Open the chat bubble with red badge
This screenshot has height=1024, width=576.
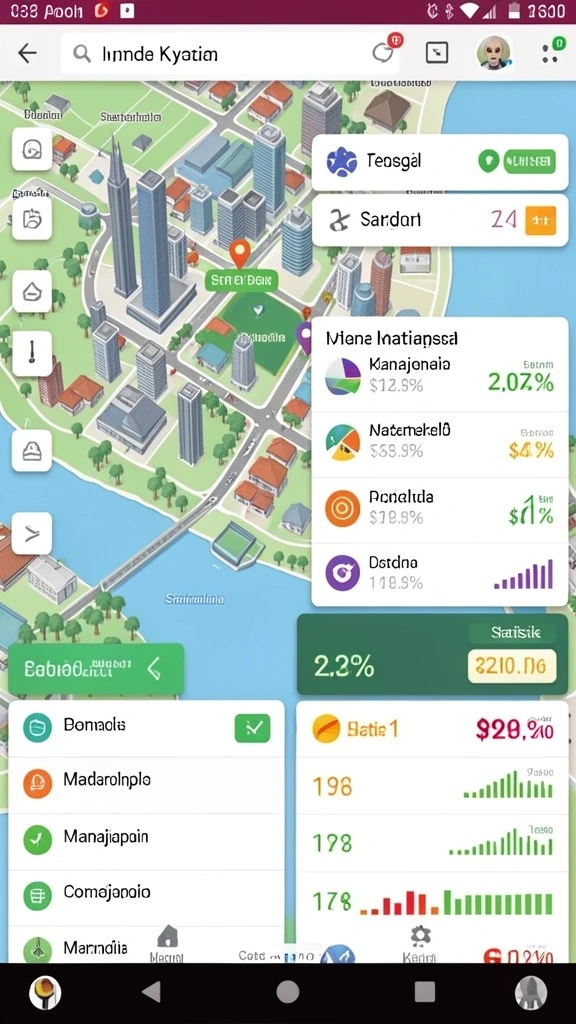pos(384,51)
